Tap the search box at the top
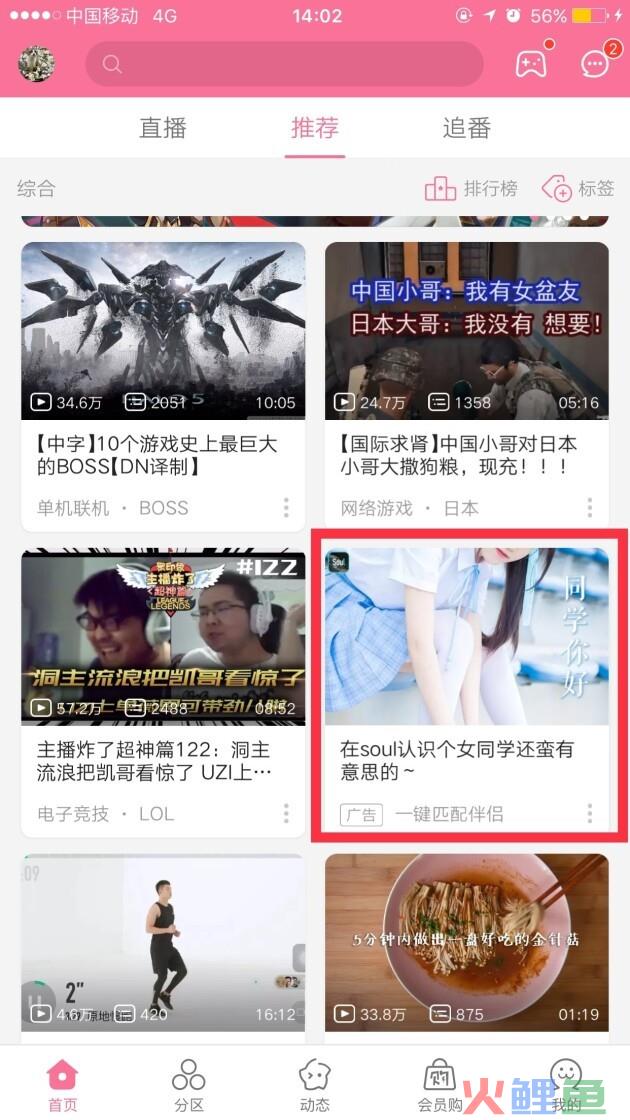The height and width of the screenshot is (1120, 630). 284,64
